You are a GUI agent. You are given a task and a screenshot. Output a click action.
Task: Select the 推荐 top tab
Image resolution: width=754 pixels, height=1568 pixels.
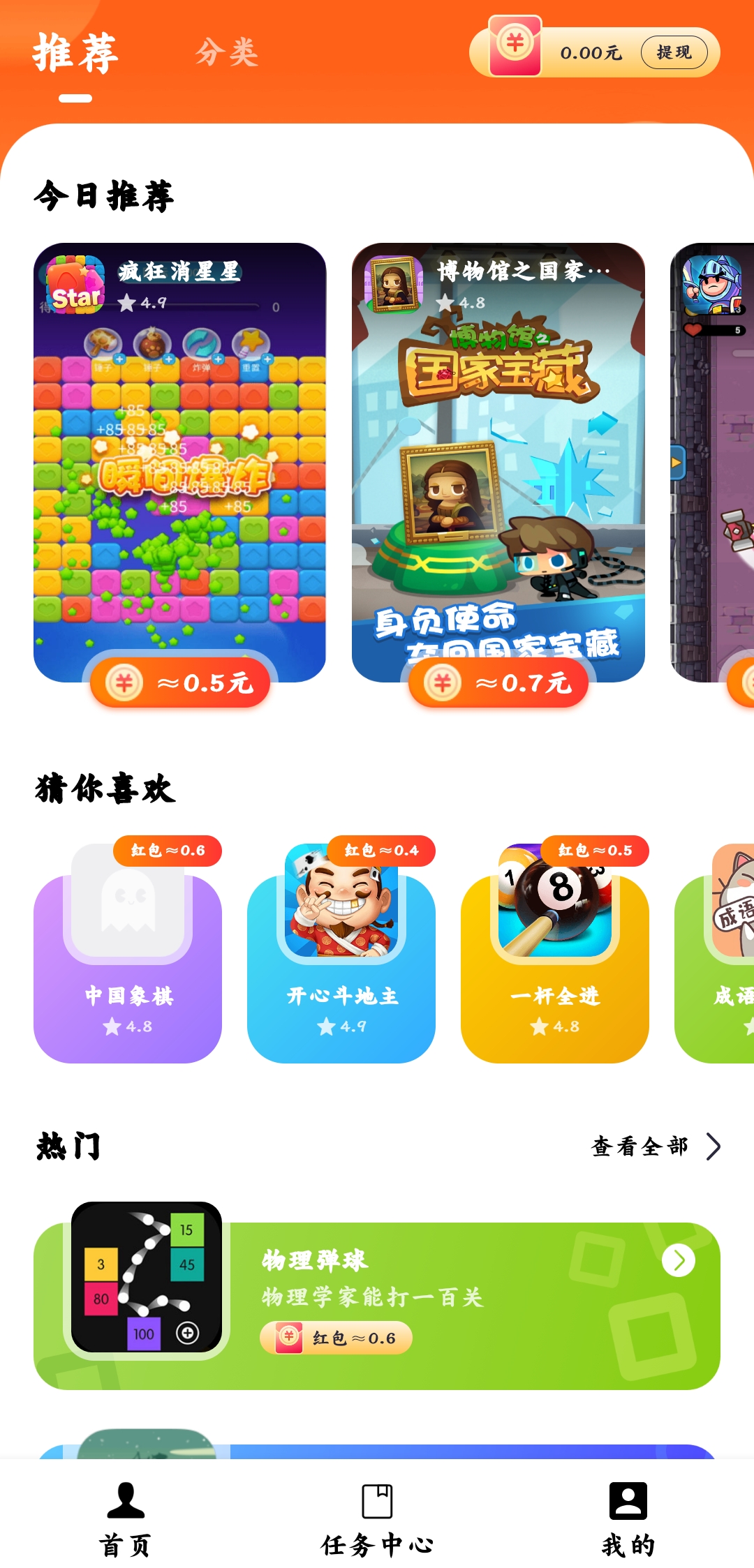75,54
